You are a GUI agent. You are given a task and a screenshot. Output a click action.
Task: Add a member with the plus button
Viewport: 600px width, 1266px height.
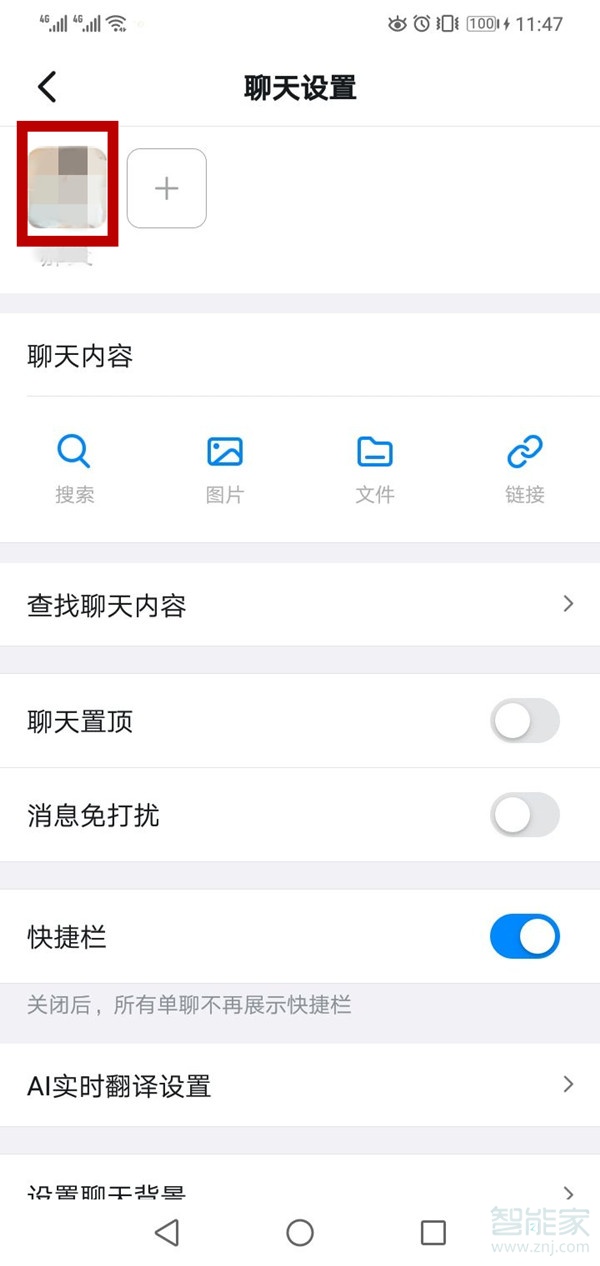click(x=167, y=188)
